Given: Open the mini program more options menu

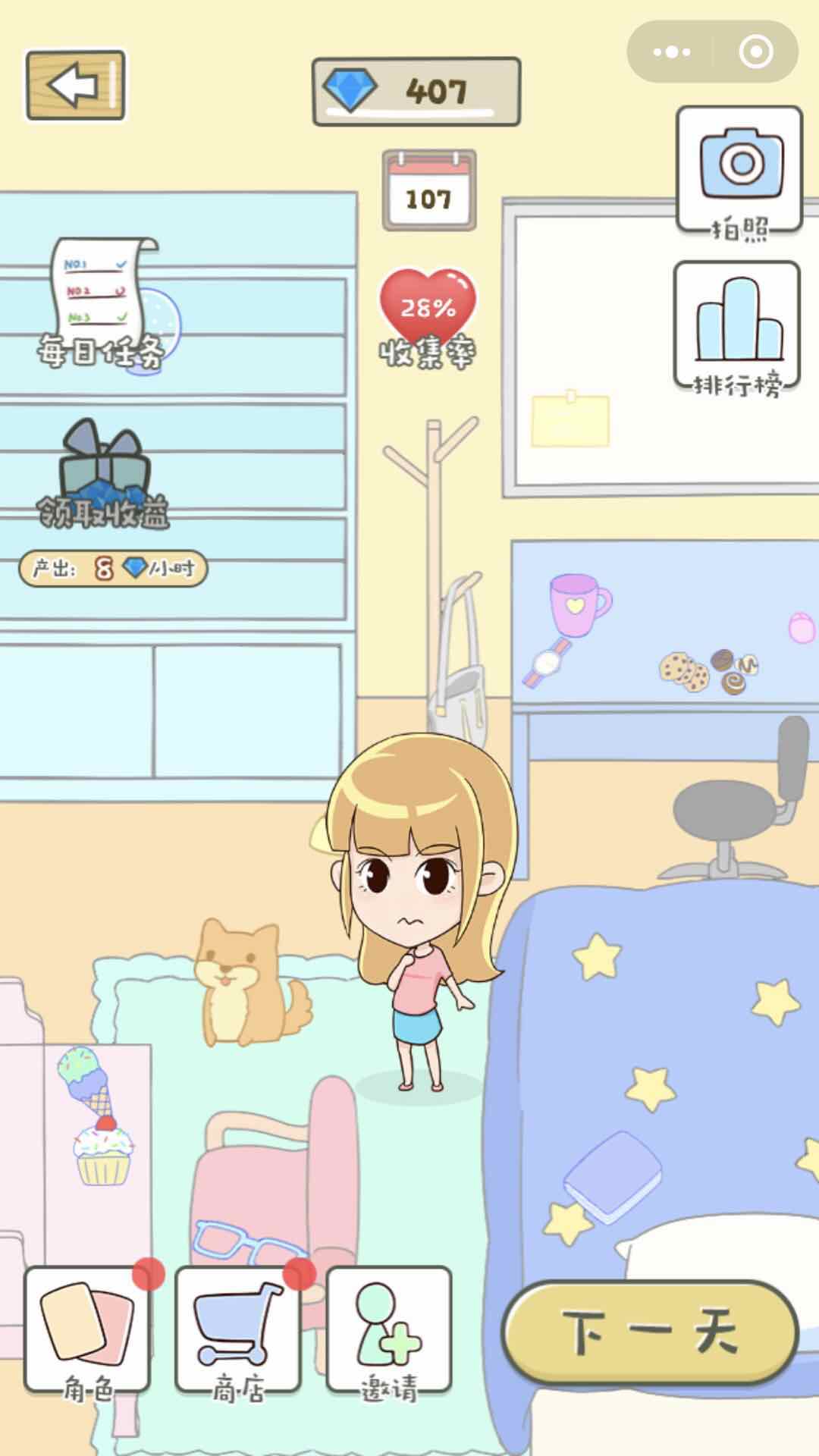Looking at the screenshot, I should click(672, 52).
